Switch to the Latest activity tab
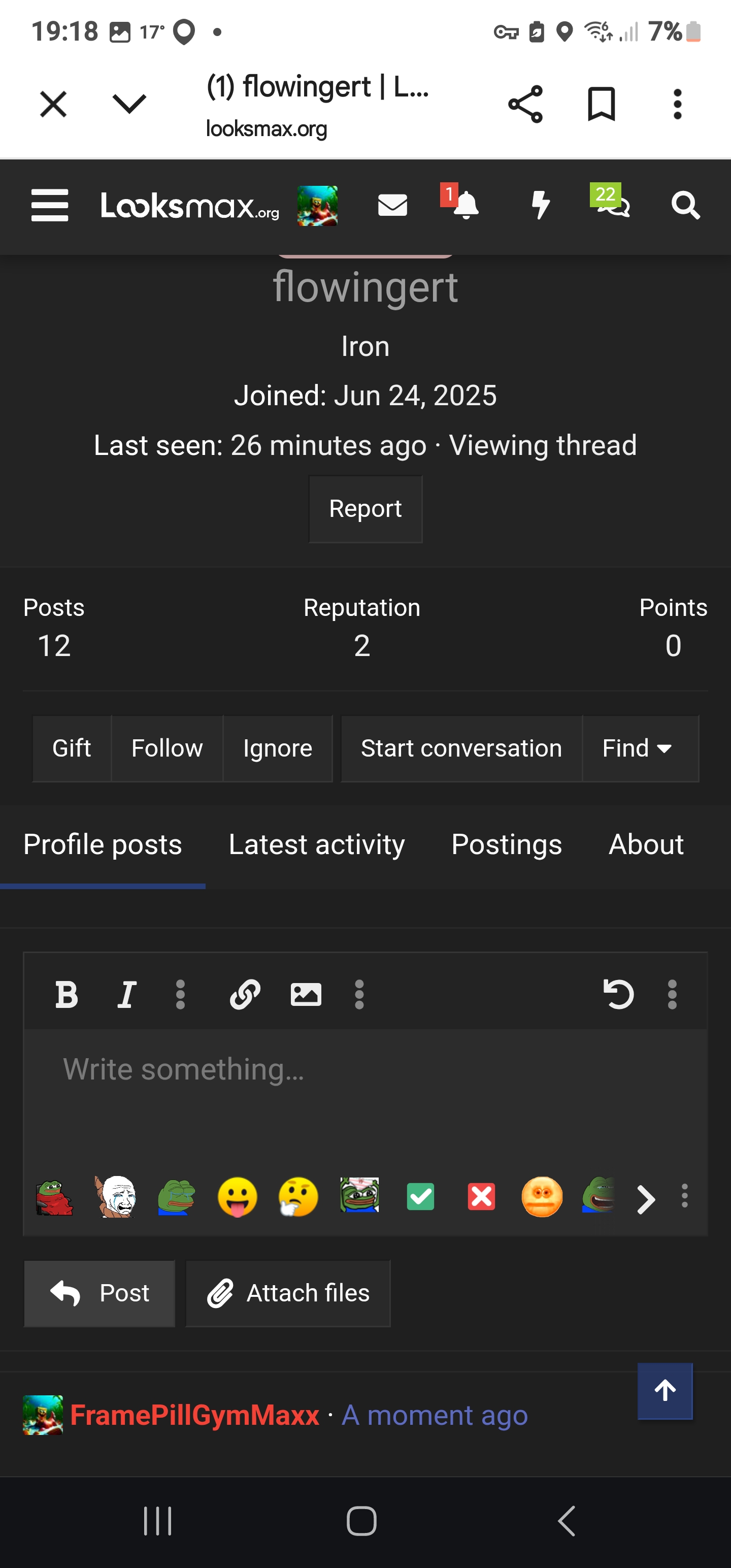 click(x=316, y=845)
